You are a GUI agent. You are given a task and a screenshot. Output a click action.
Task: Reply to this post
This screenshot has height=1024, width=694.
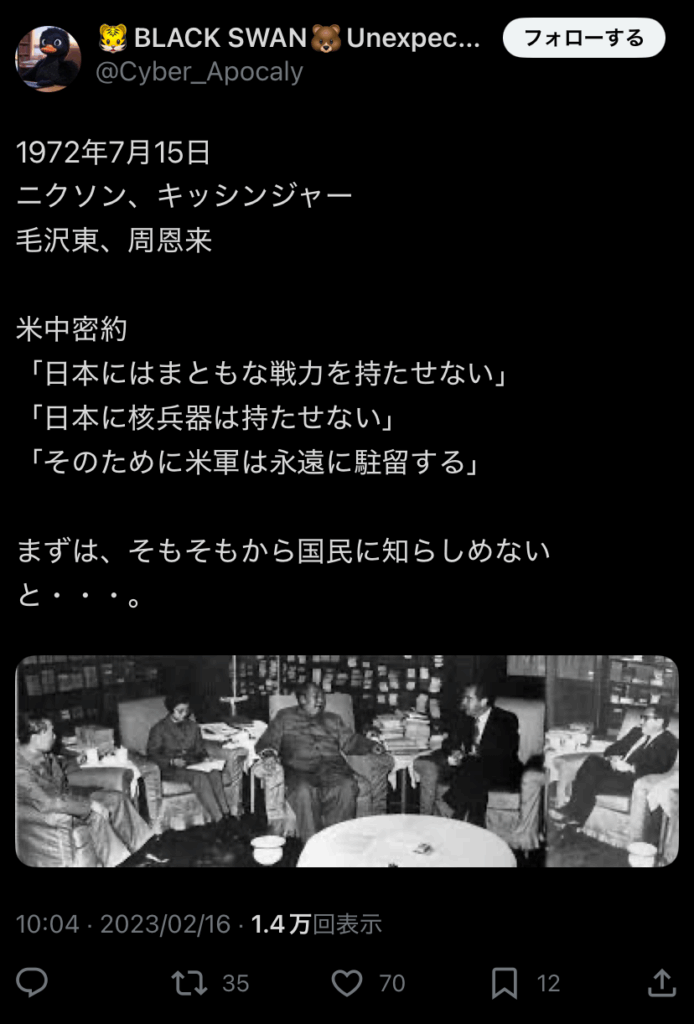(x=32, y=983)
